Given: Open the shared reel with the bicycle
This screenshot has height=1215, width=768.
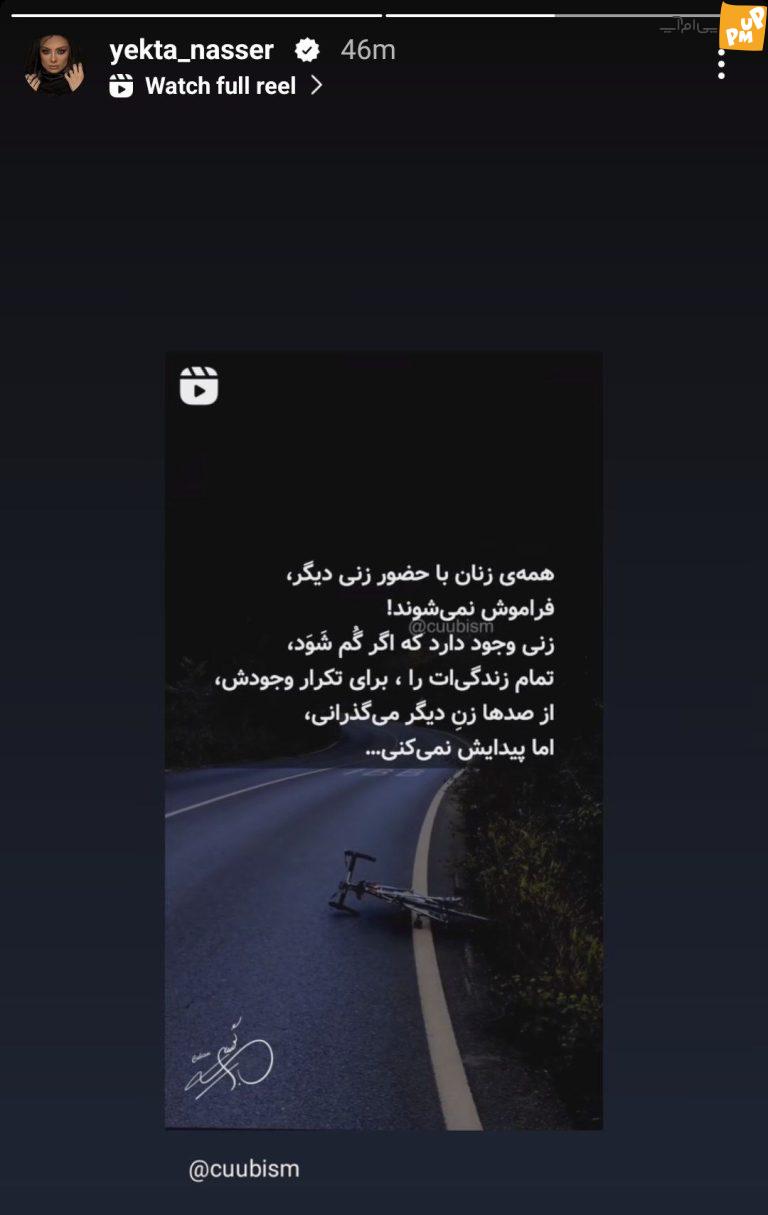Looking at the screenshot, I should click(383, 740).
